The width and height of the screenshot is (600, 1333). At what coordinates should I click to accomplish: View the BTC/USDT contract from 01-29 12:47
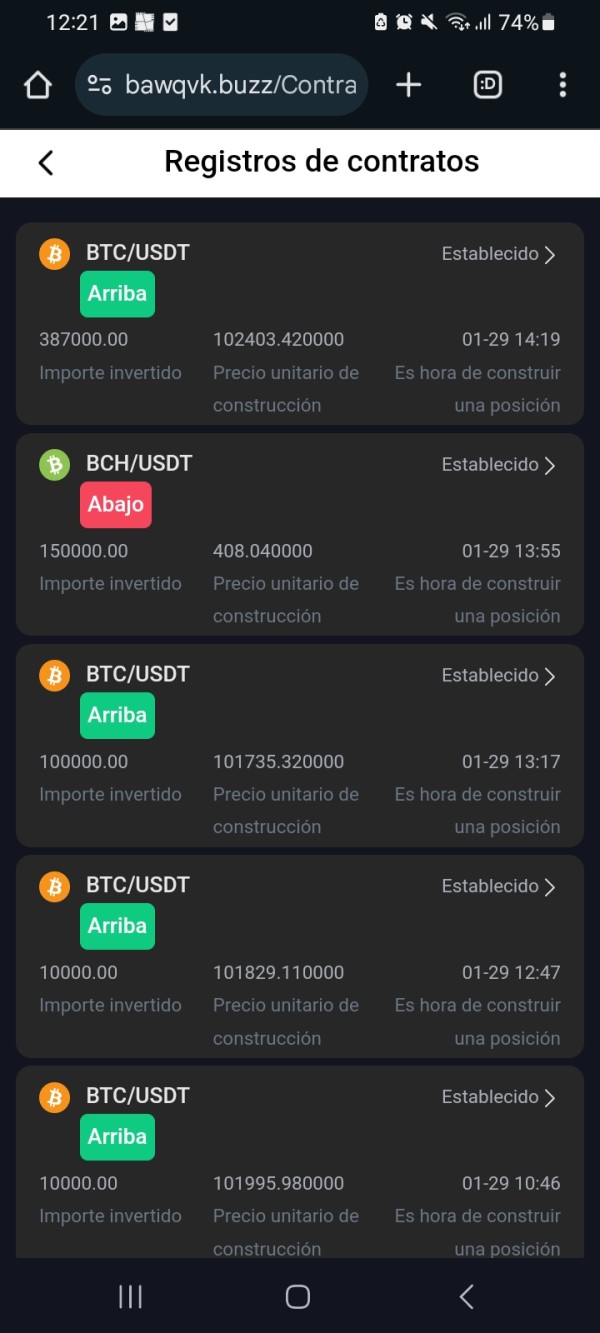click(498, 887)
